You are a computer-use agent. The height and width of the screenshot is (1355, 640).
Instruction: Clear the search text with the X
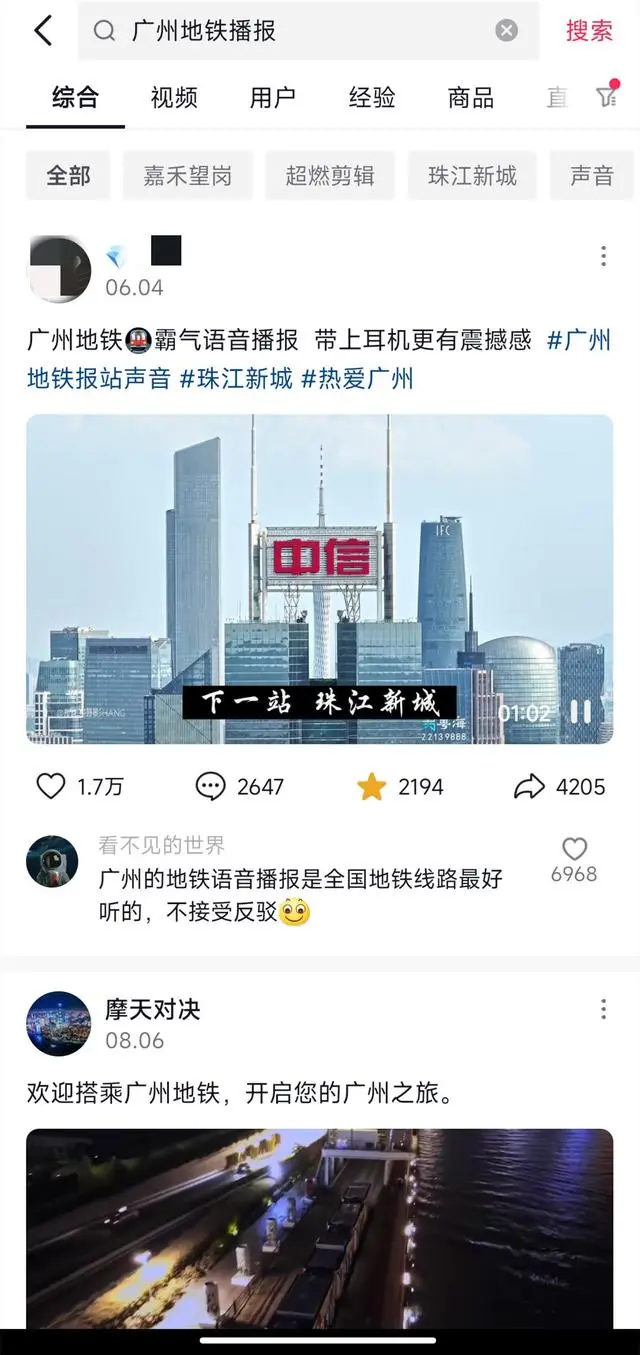[507, 31]
